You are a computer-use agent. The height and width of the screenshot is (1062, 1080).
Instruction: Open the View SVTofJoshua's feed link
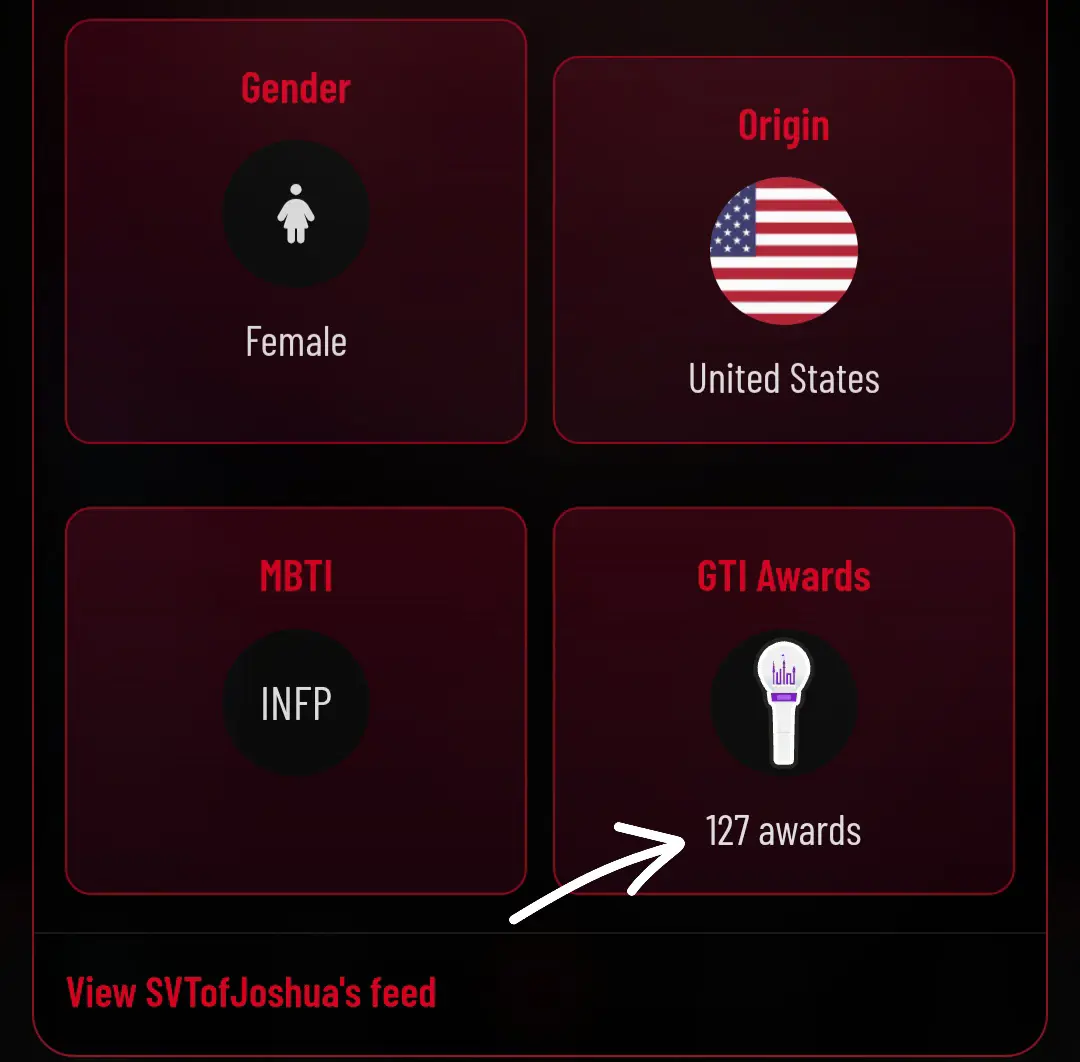point(251,993)
